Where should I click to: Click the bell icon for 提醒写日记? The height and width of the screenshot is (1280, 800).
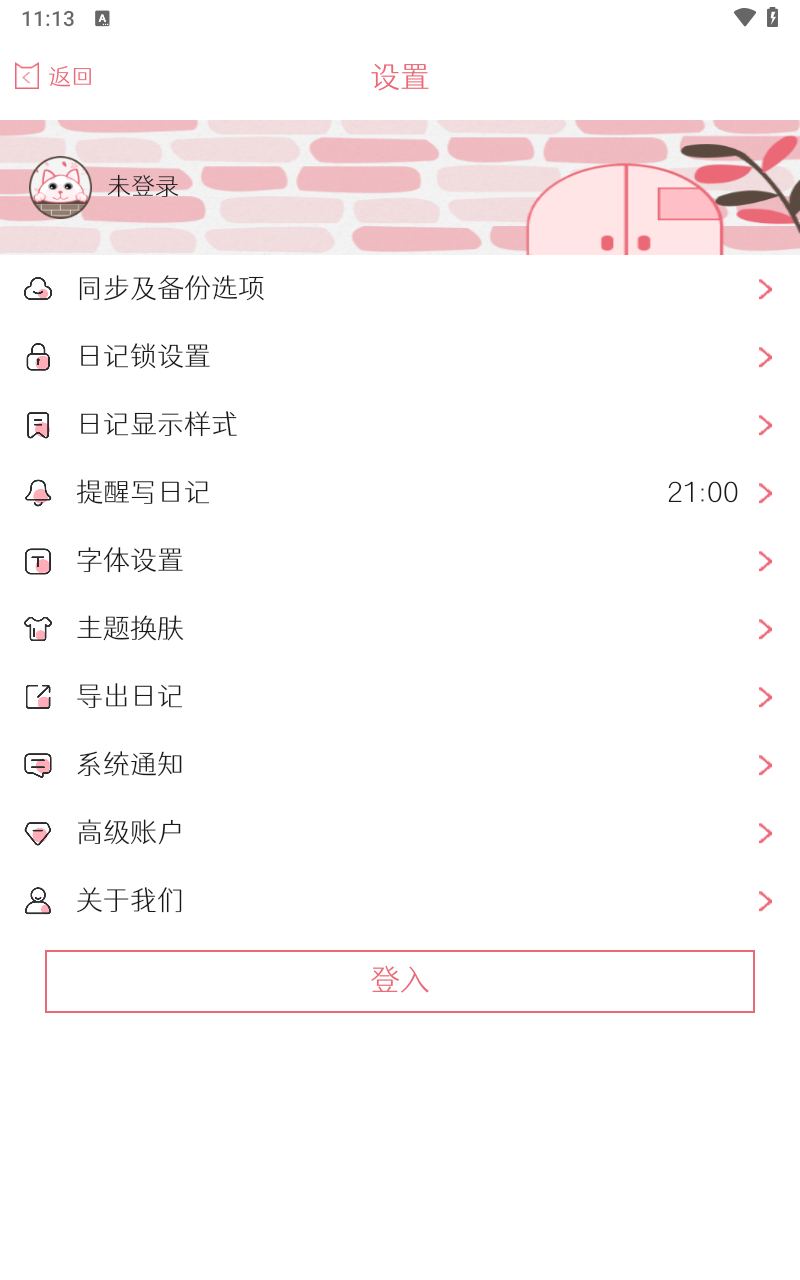pos(38,493)
